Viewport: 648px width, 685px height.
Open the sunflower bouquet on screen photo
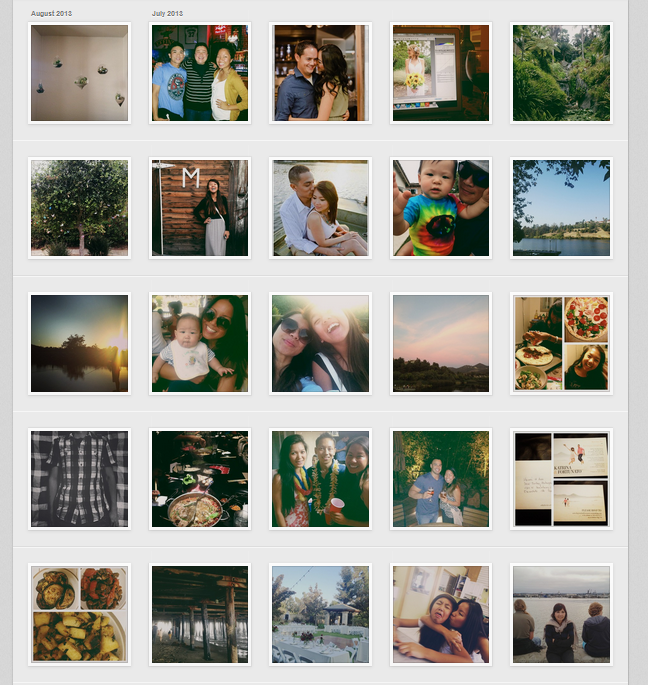(x=441, y=73)
